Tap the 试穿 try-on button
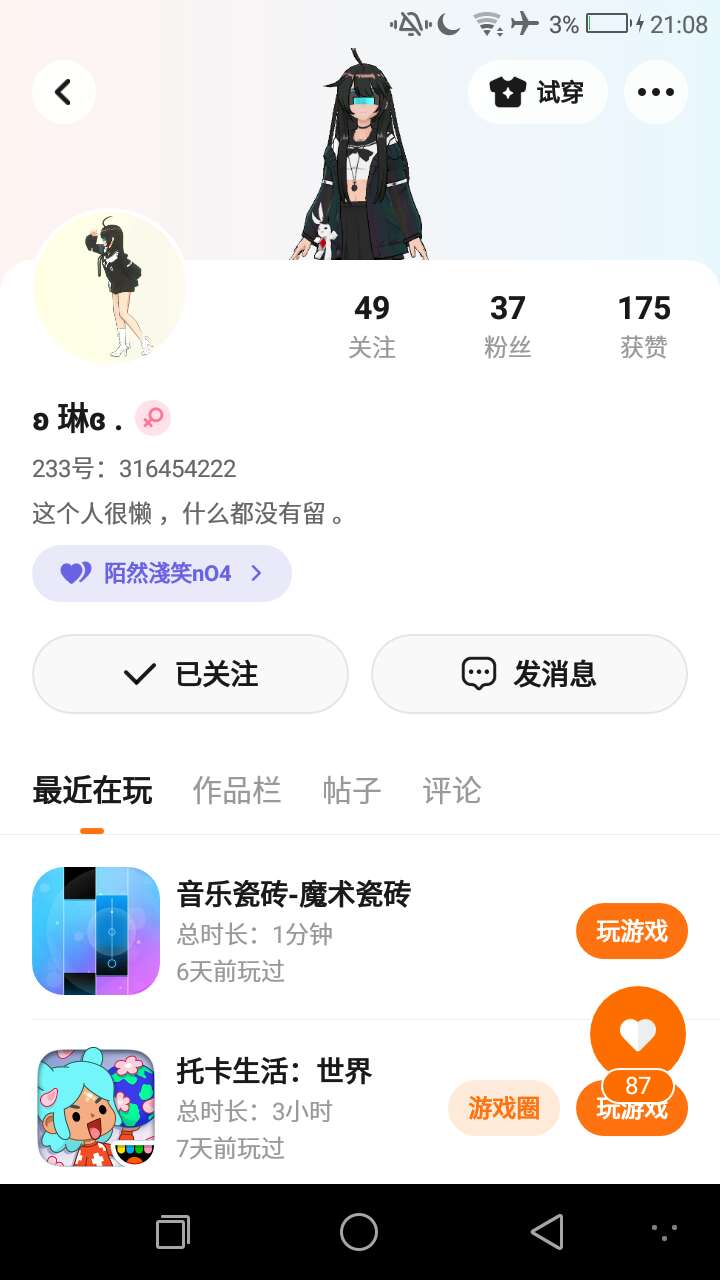 (x=537, y=92)
